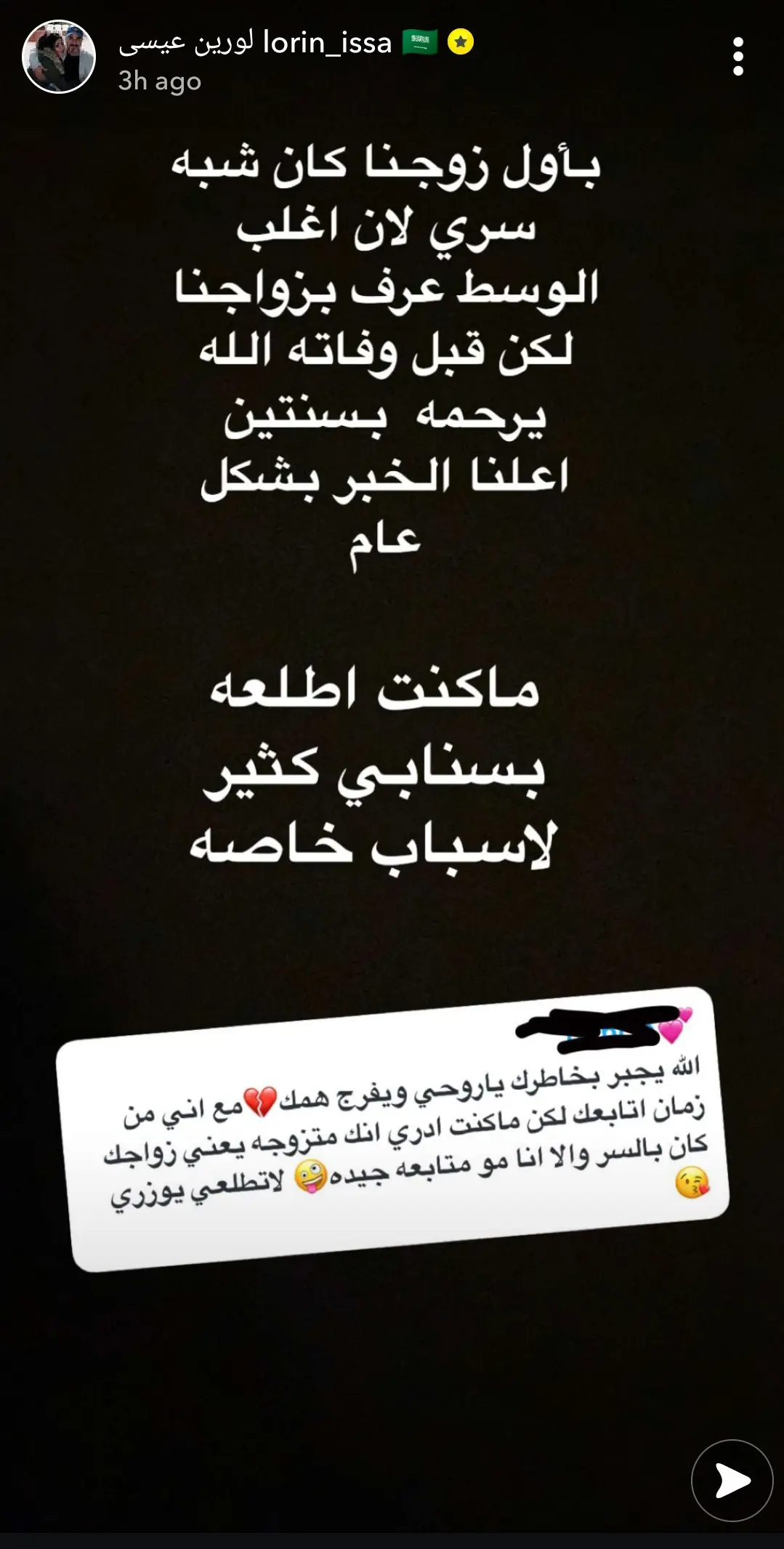Open the three-dot overflow menu
The width and height of the screenshot is (784, 1549).
(x=737, y=57)
